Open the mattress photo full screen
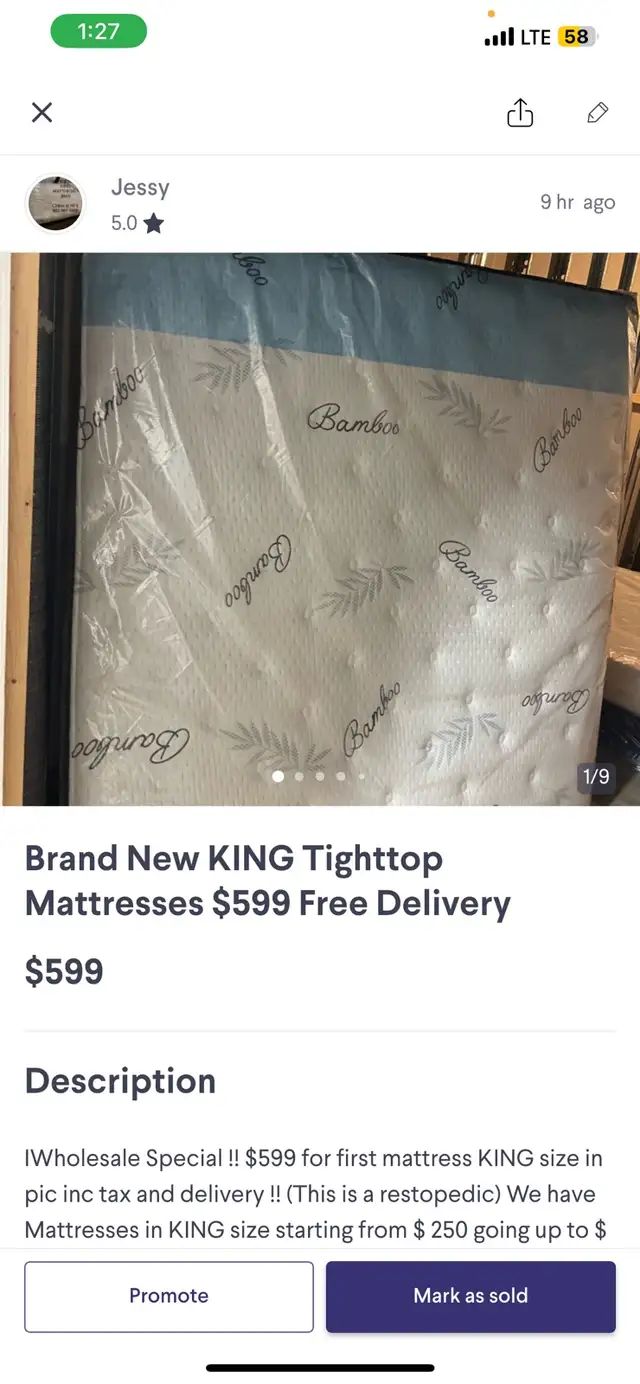The height and width of the screenshot is (1384, 640). 320,529
